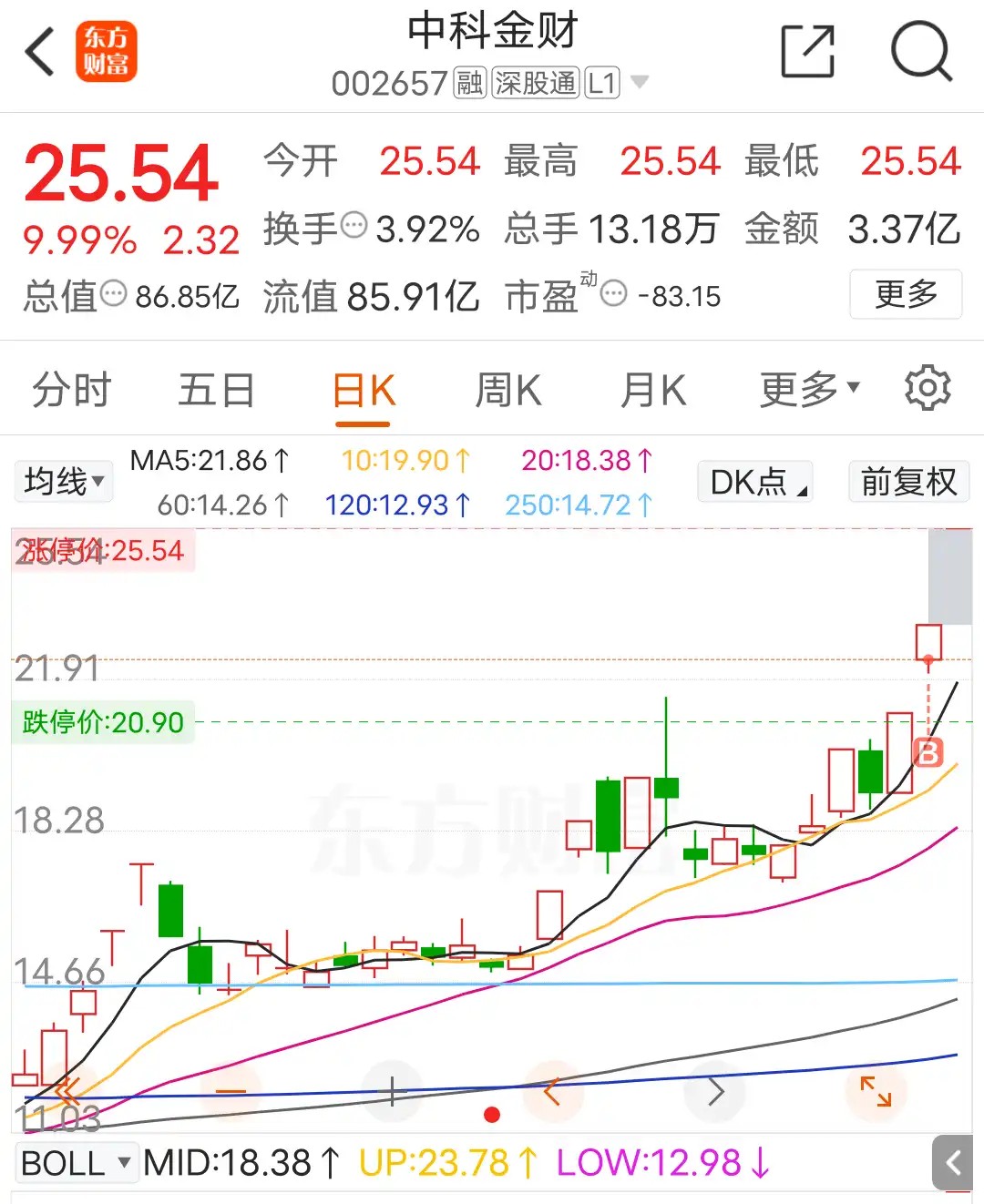Image resolution: width=984 pixels, height=1204 pixels.
Task: Switch to the 月K tab
Action: pyautogui.click(x=652, y=390)
